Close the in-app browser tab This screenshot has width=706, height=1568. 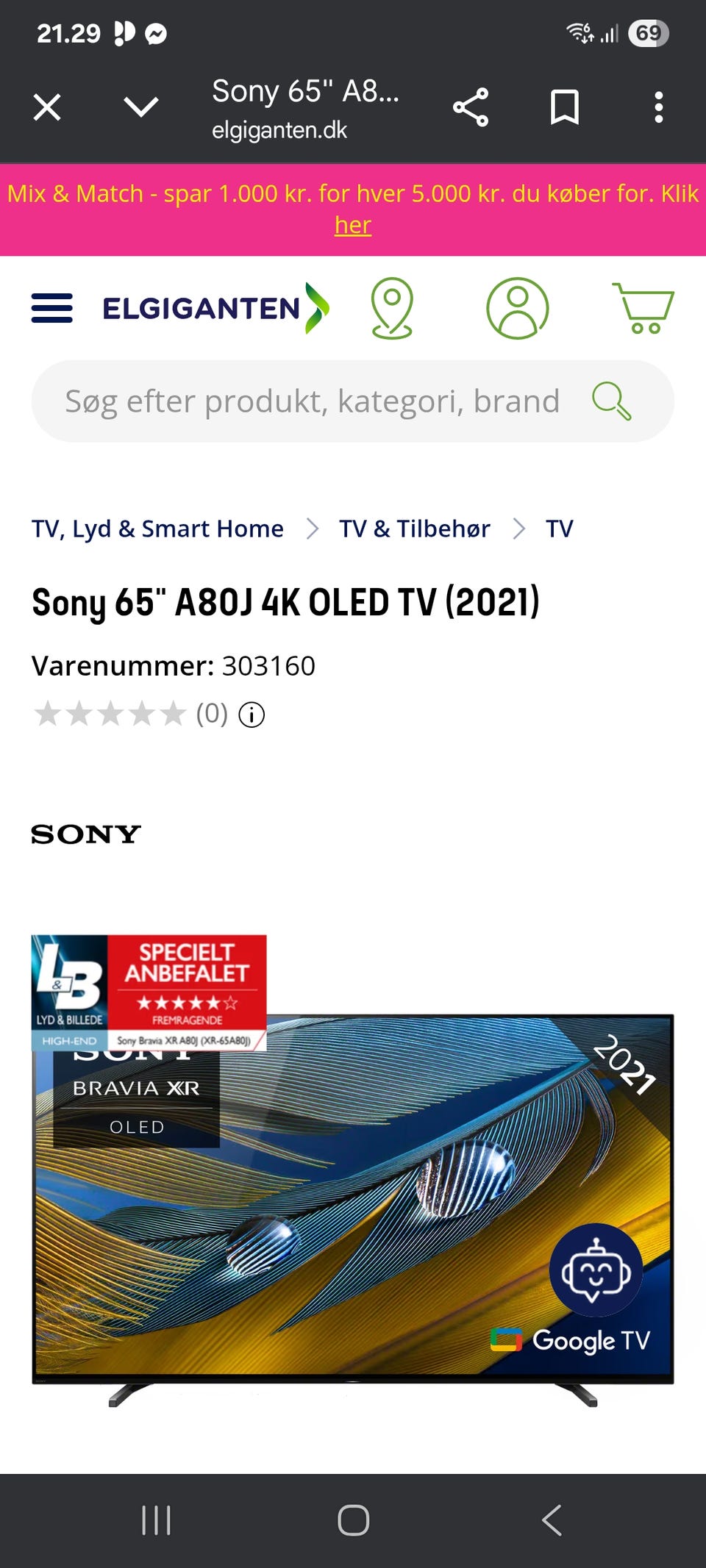47,107
